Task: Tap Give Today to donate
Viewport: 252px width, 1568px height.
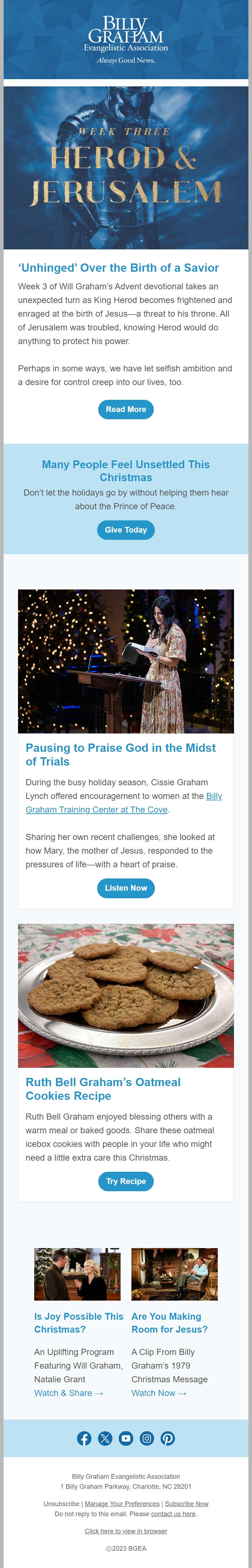Action: point(126,530)
